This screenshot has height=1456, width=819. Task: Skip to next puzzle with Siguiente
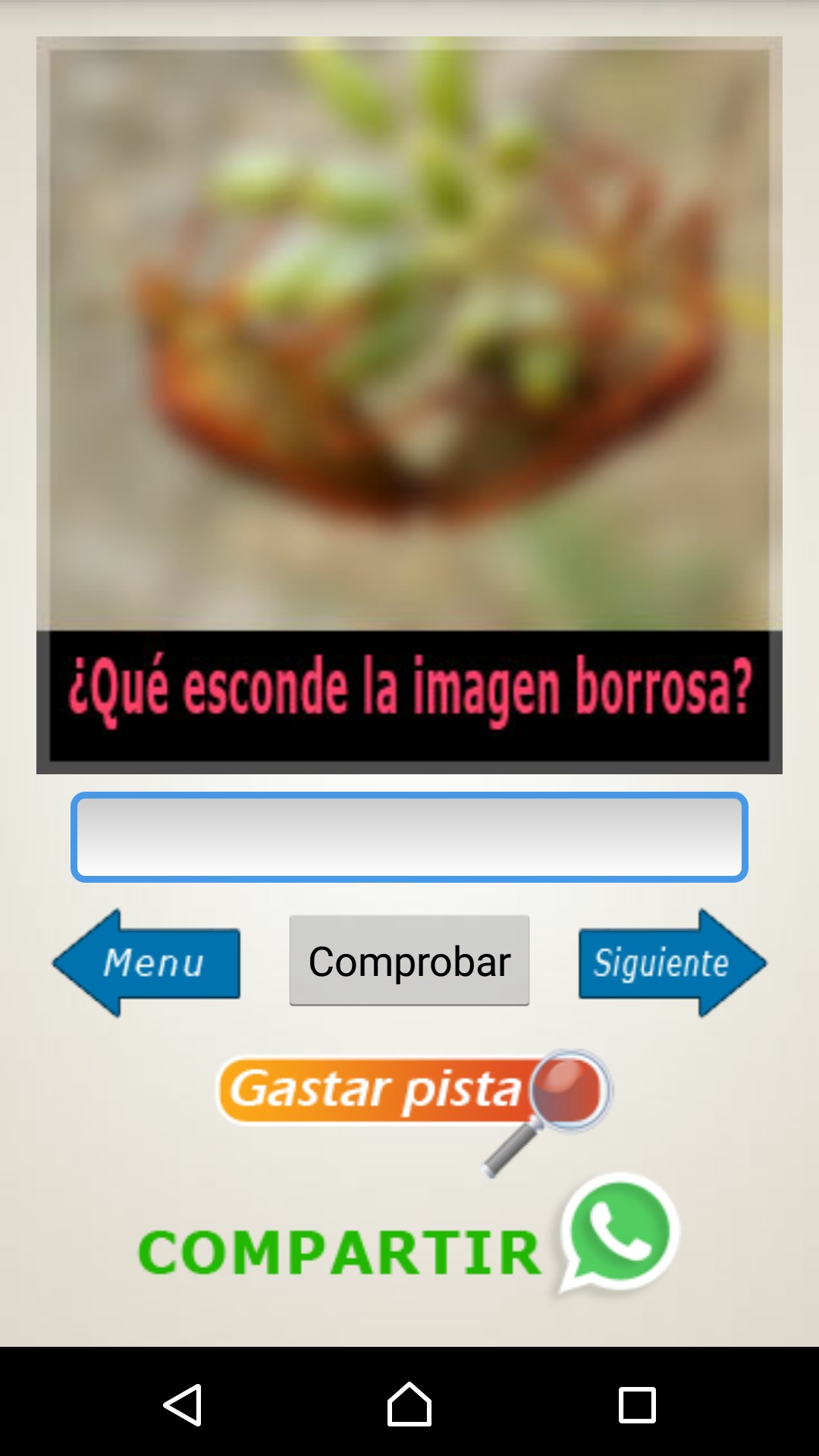pyautogui.click(x=671, y=963)
